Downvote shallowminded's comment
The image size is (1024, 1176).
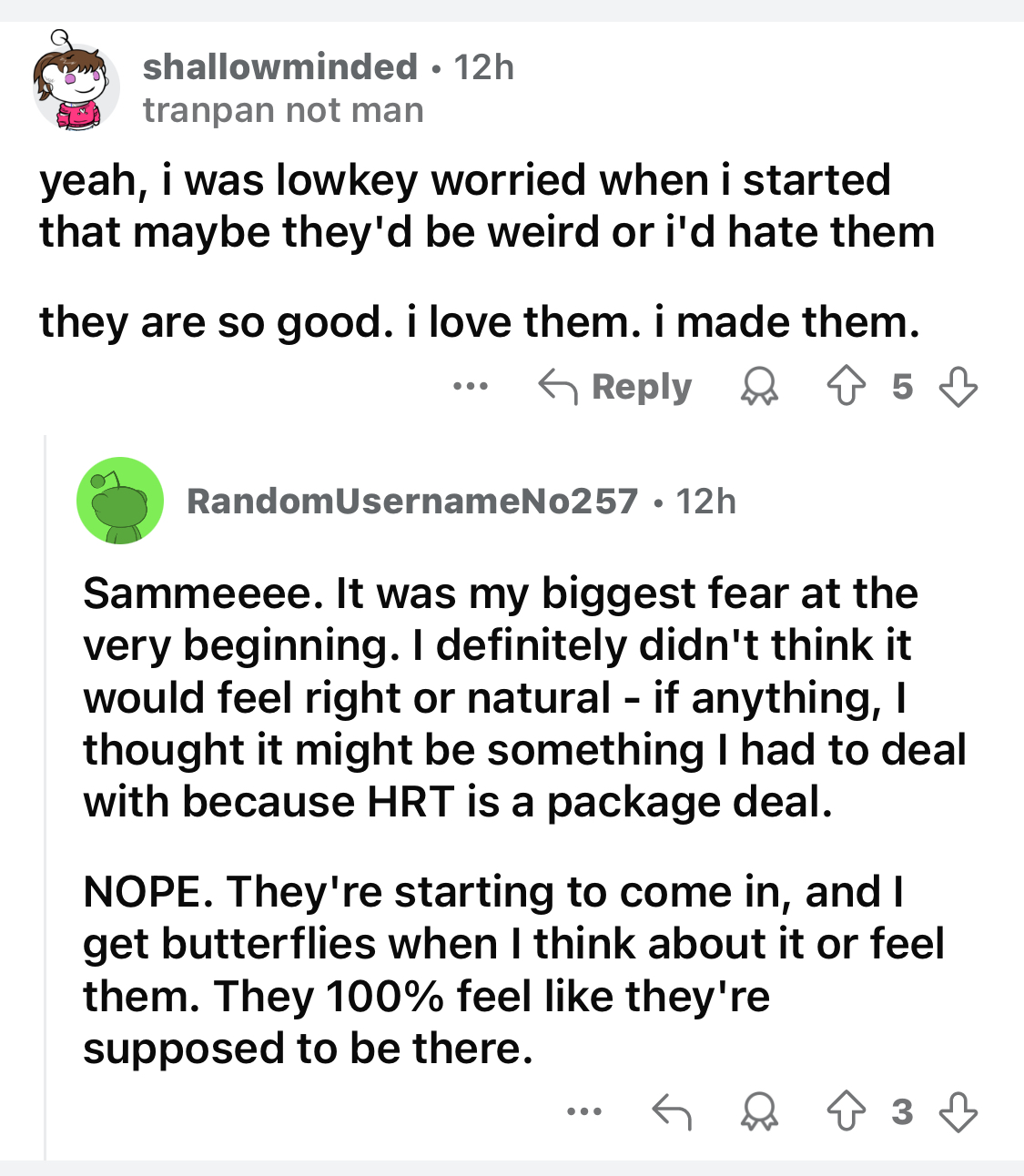(958, 387)
